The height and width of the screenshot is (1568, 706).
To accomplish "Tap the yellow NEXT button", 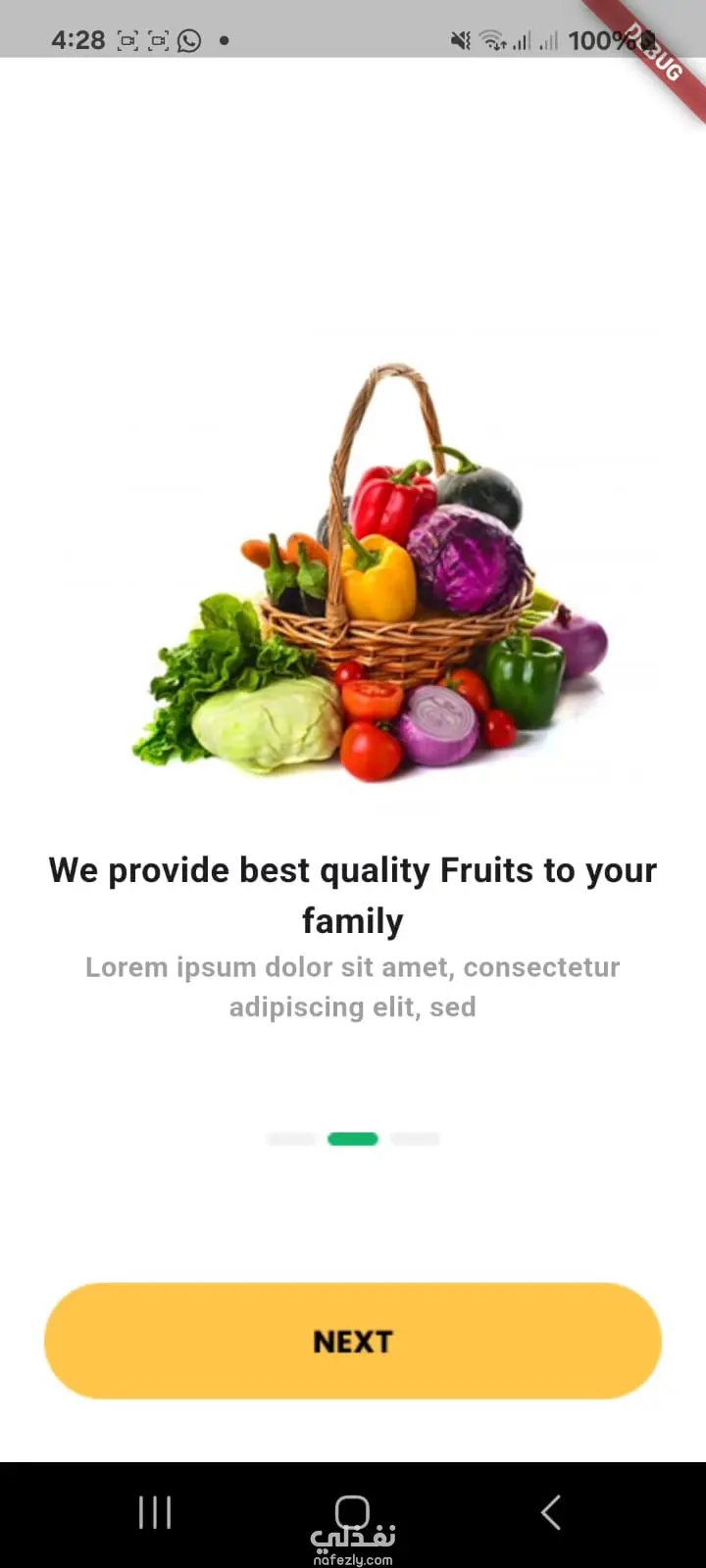I will tap(353, 1341).
